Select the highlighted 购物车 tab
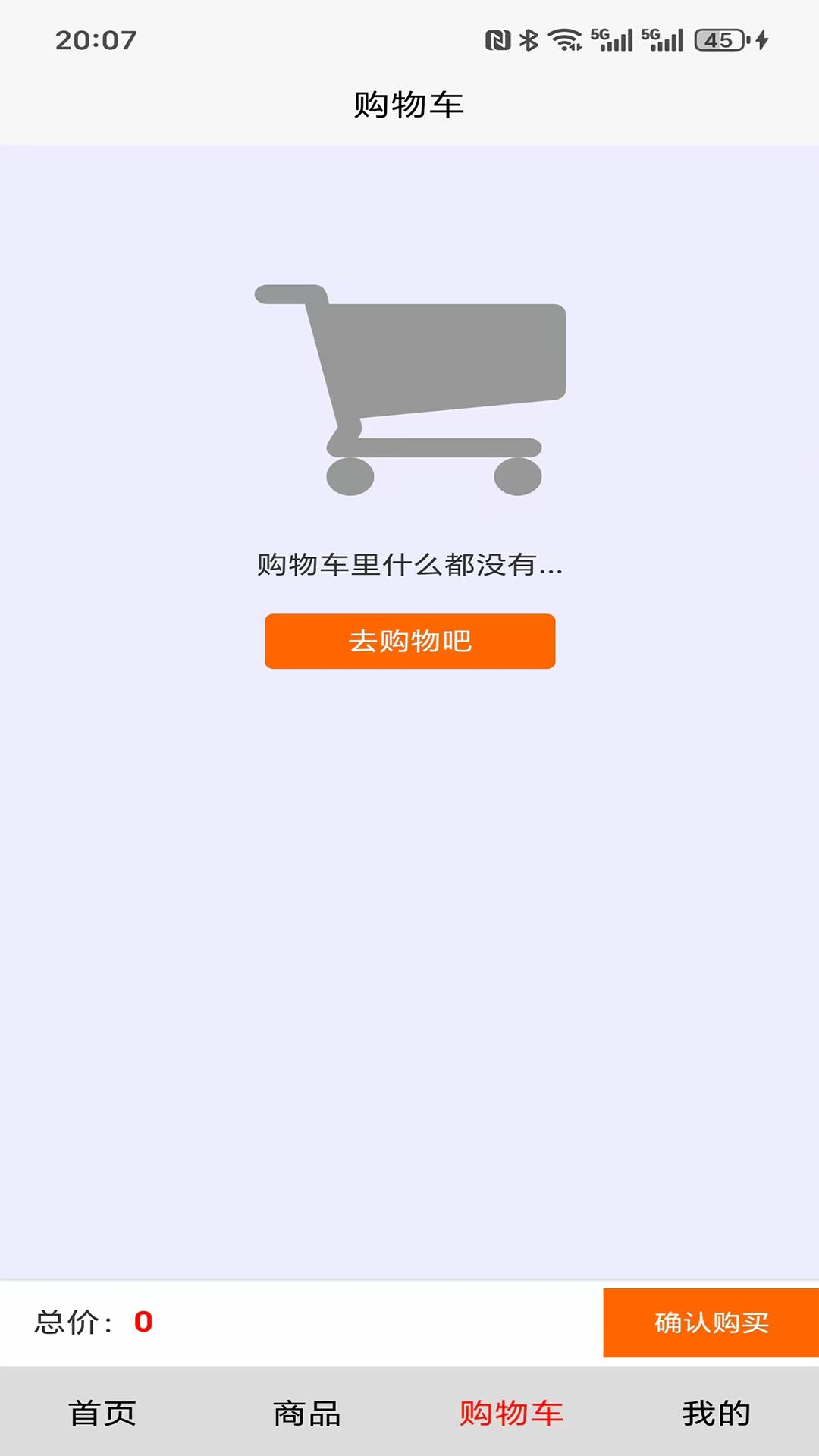 coord(512,1413)
